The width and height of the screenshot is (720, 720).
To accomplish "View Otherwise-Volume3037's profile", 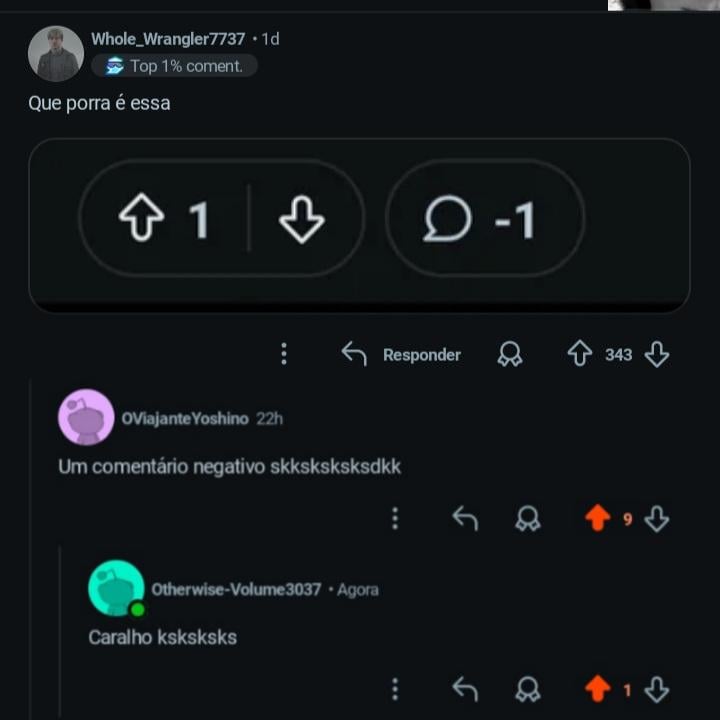I will click(116, 588).
